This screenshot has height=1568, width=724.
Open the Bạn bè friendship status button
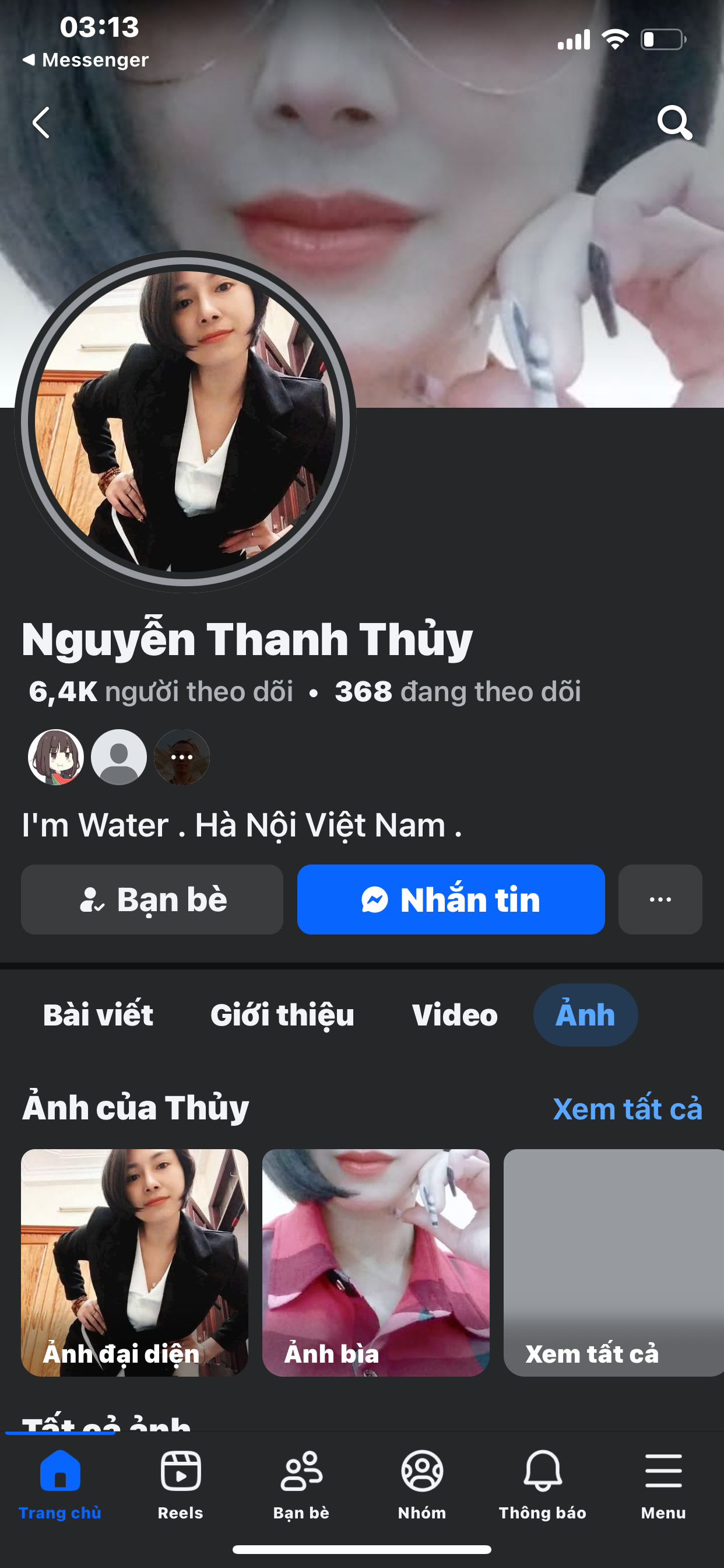[x=152, y=899]
